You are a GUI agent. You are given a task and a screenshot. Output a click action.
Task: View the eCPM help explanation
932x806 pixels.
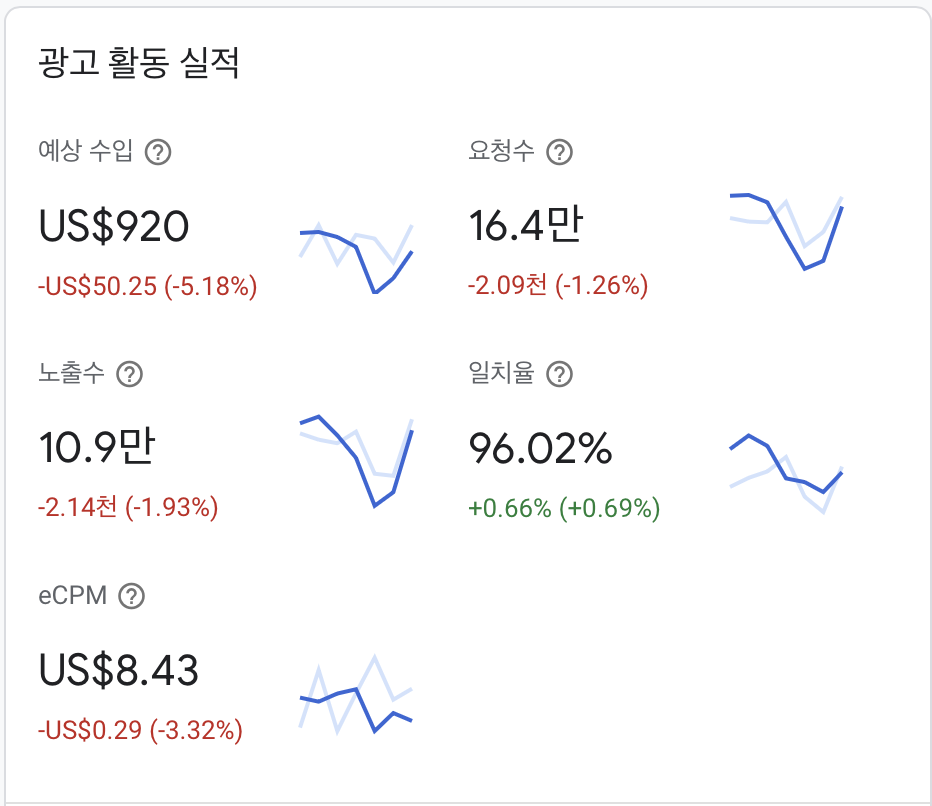click(131, 597)
